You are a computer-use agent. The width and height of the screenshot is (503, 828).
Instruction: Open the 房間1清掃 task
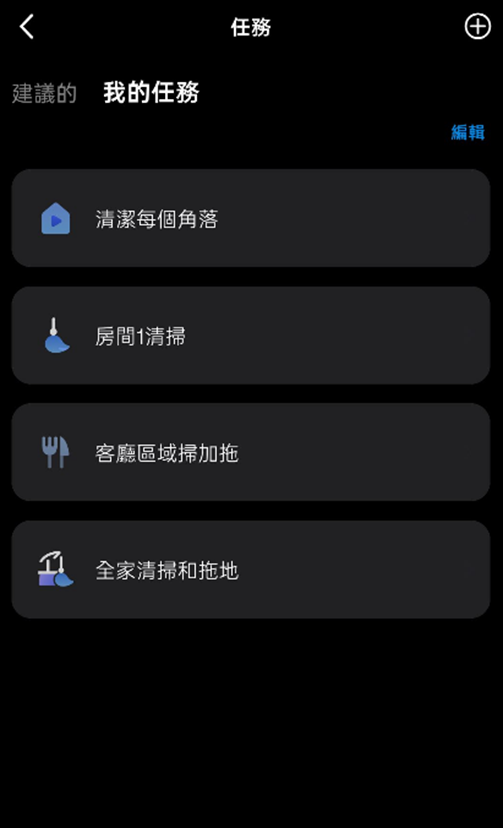point(251,335)
